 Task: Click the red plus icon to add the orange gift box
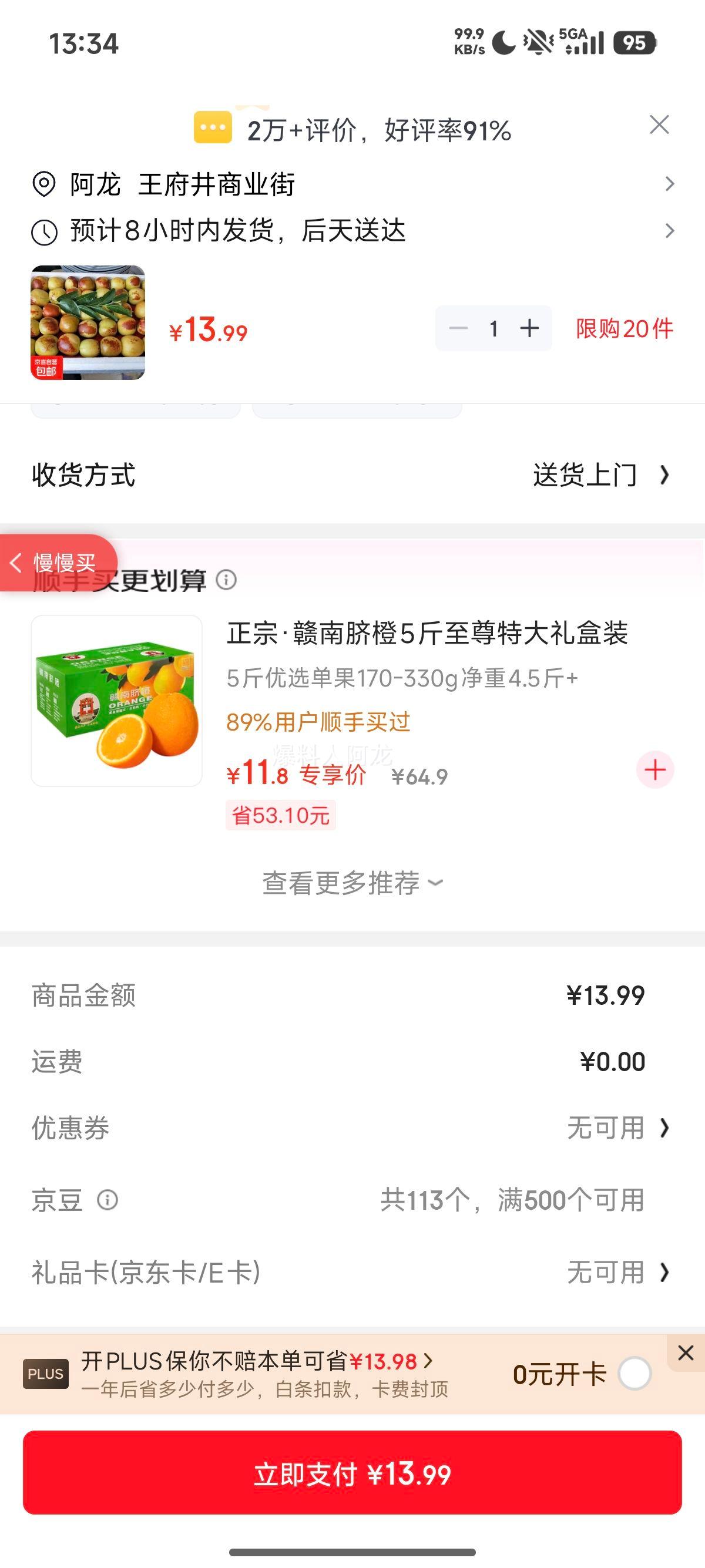tap(654, 770)
